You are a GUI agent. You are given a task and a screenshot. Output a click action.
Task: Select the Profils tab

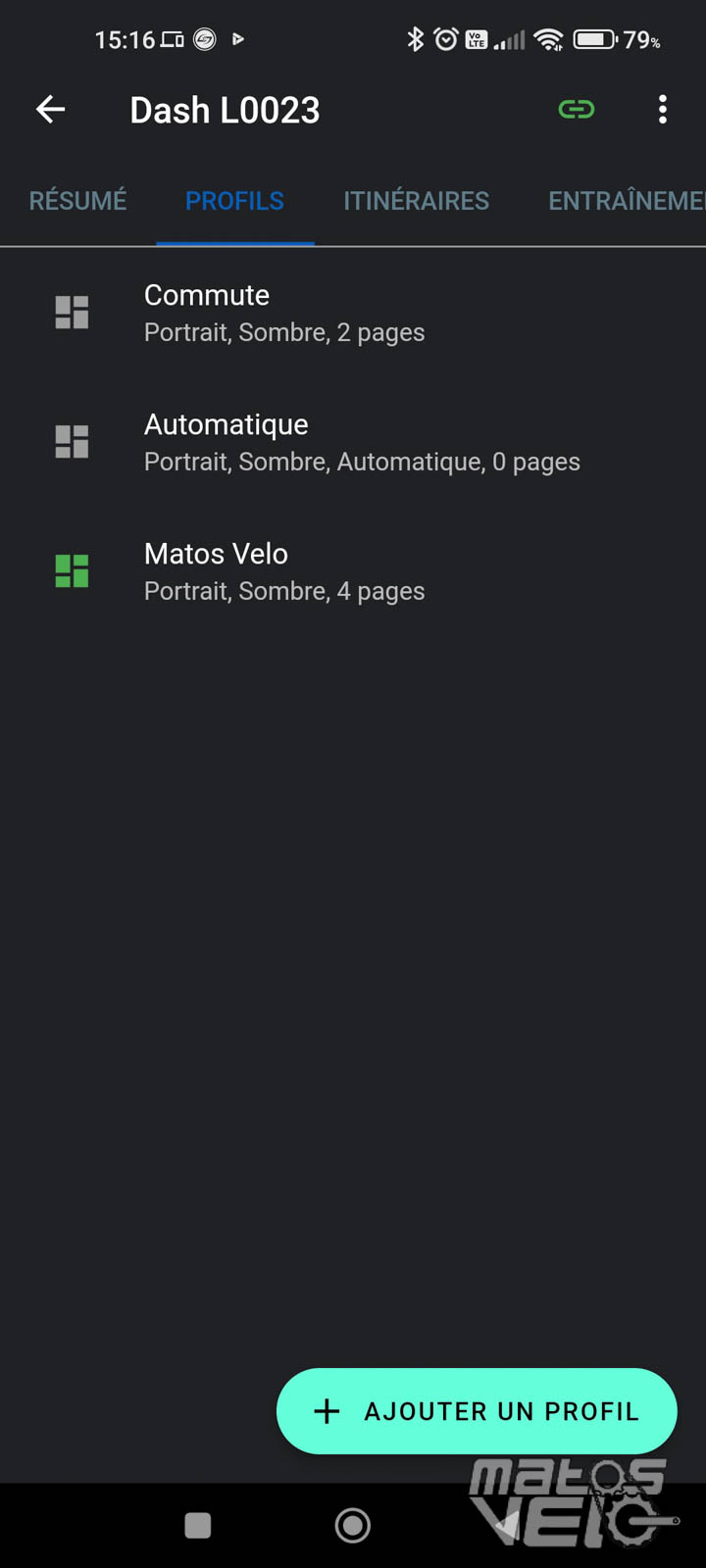tap(234, 201)
